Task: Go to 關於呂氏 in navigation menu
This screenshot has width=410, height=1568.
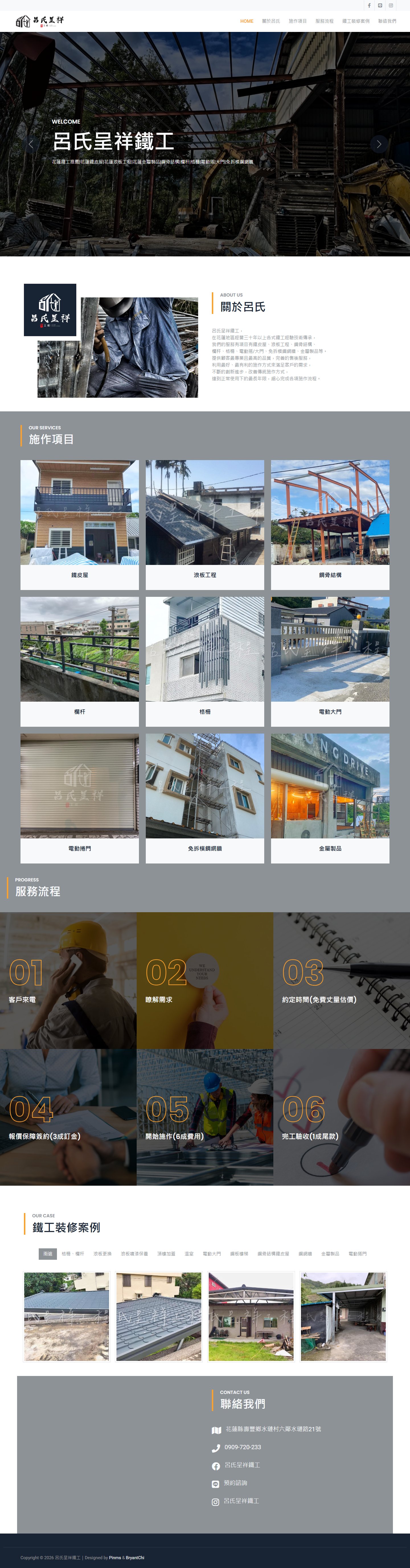Action: pos(271,21)
